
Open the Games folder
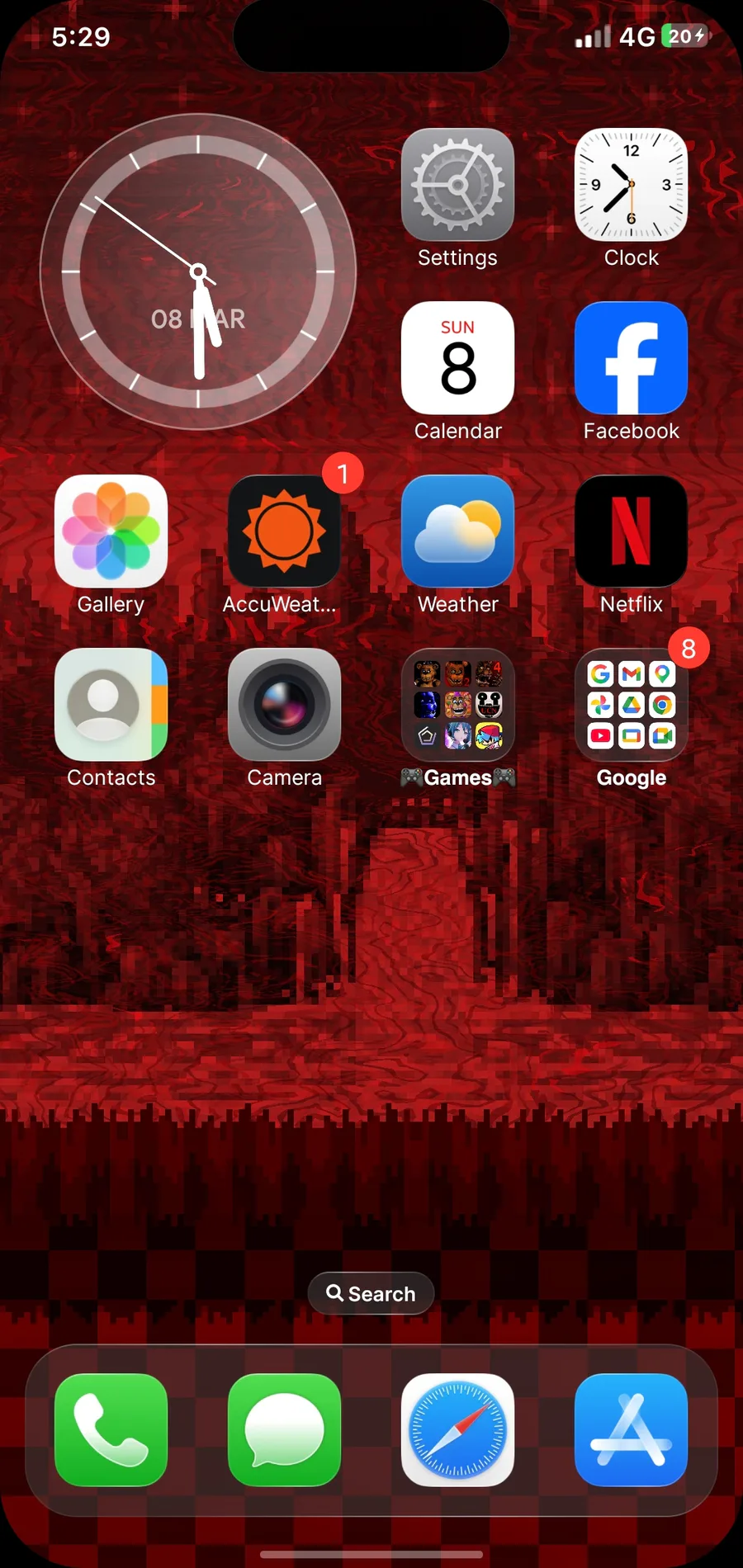(457, 705)
